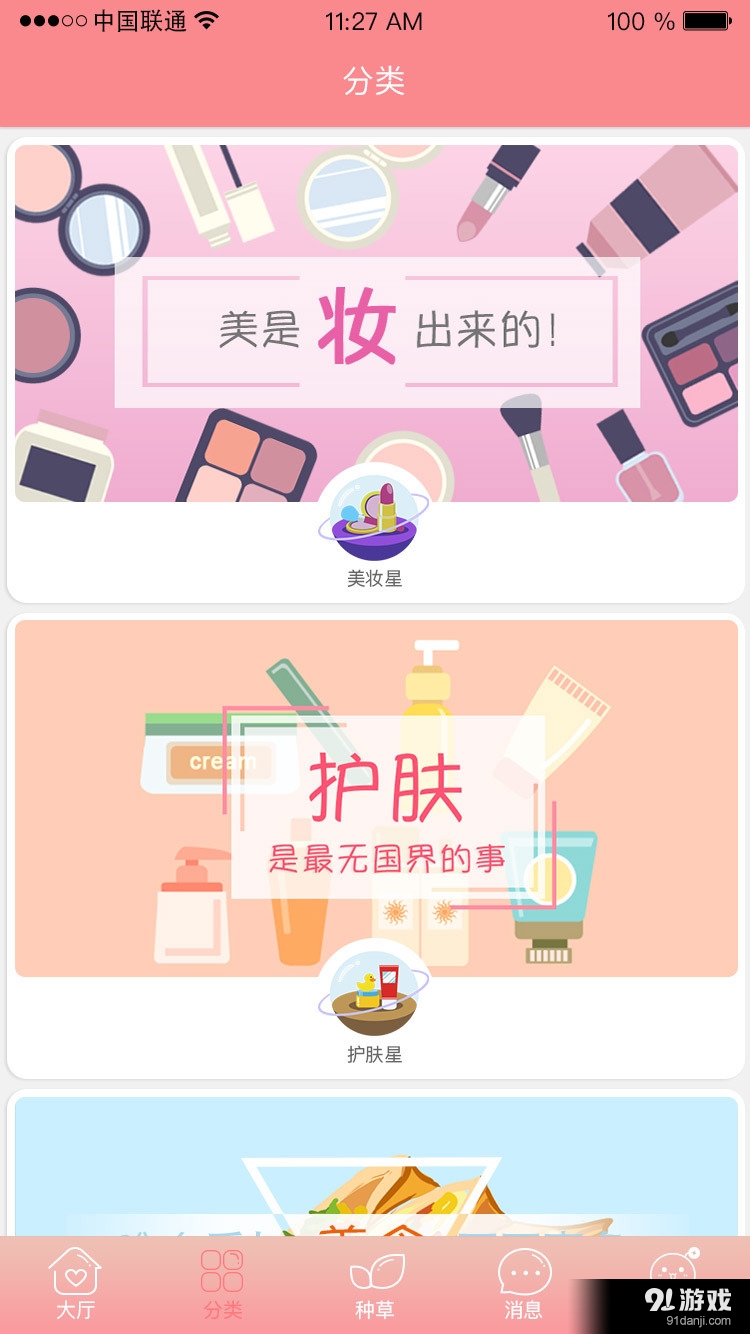The height and width of the screenshot is (1334, 750).
Task: Tap the clock showing 11:27 AM
Action: pyautogui.click(x=375, y=20)
